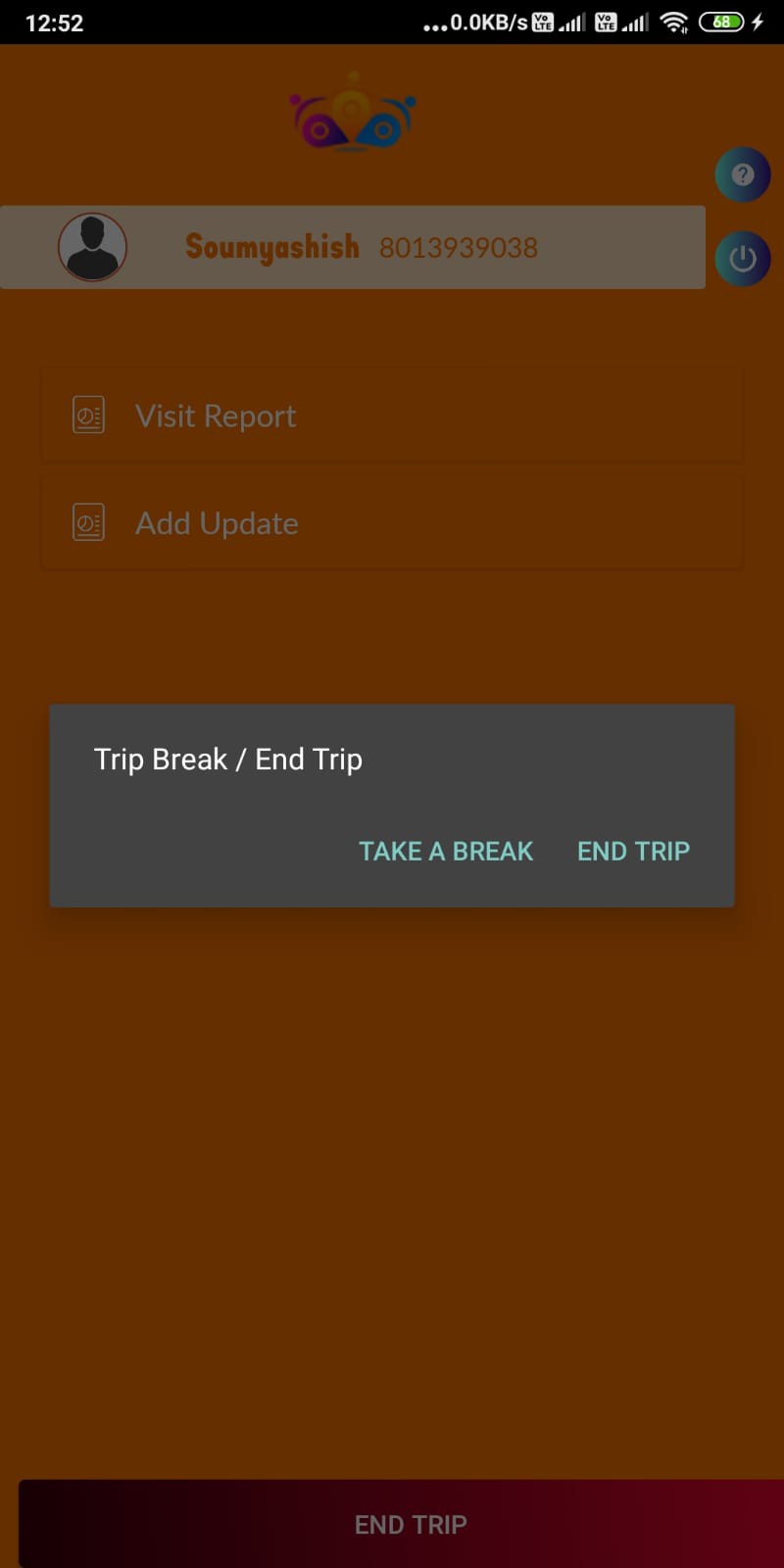Confirm End Trip in the dialog
This screenshot has width=784, height=1568.
(x=633, y=851)
